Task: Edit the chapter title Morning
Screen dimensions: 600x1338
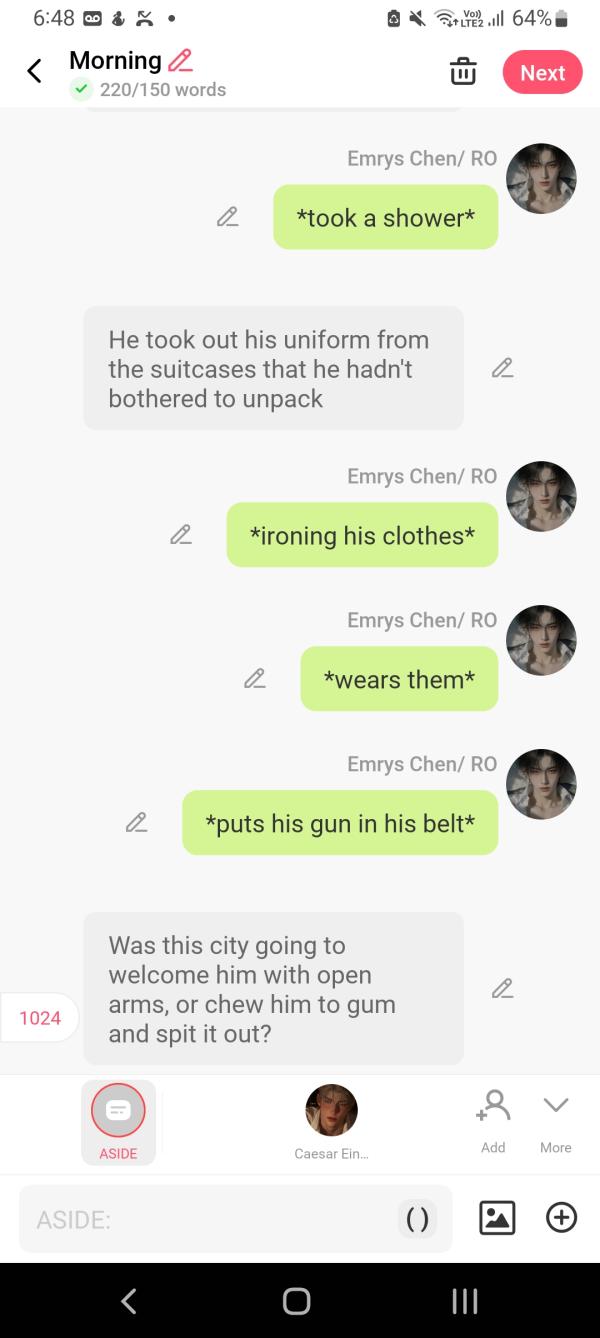Action: (x=180, y=60)
